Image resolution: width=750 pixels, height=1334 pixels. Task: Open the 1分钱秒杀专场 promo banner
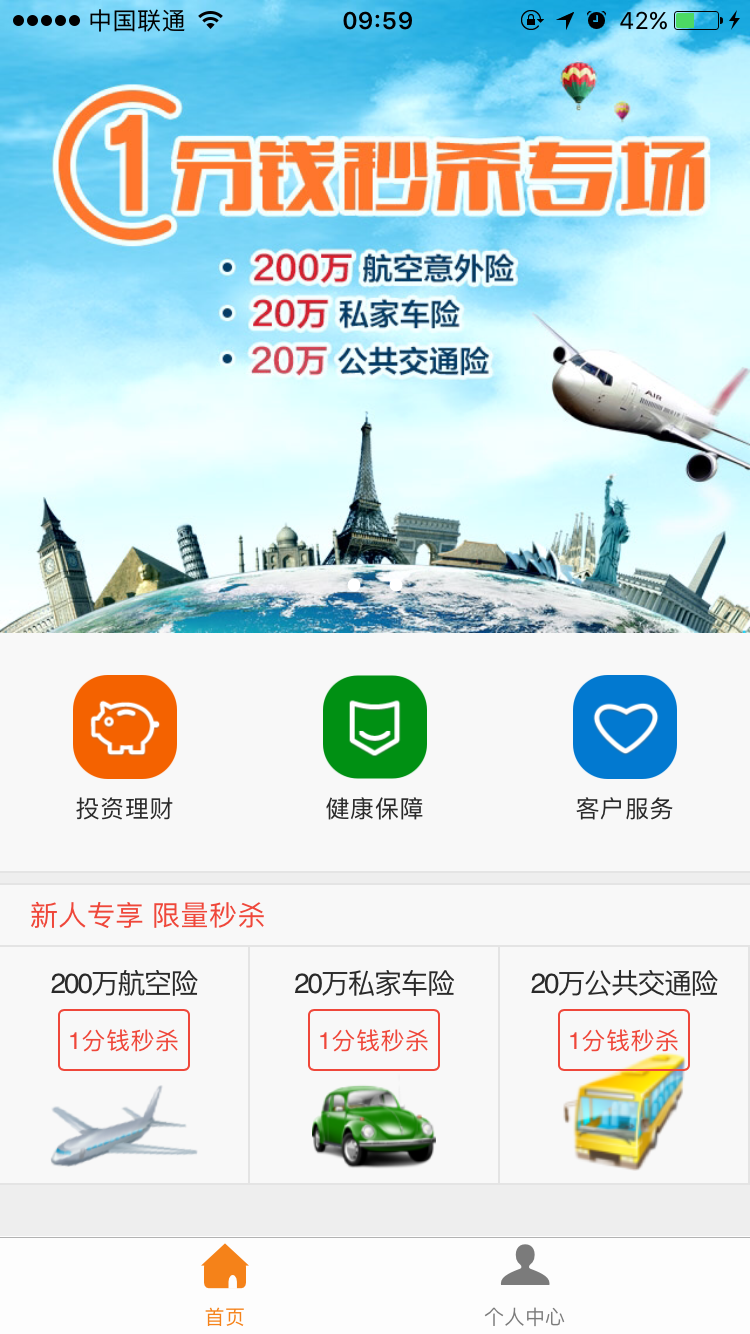click(x=375, y=330)
